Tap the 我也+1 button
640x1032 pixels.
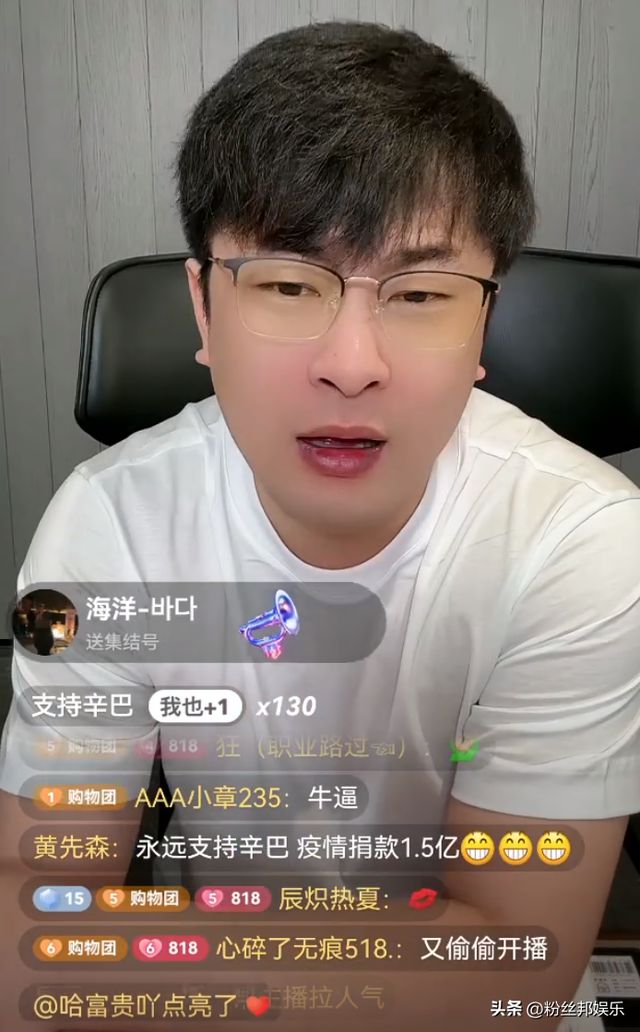click(x=195, y=707)
